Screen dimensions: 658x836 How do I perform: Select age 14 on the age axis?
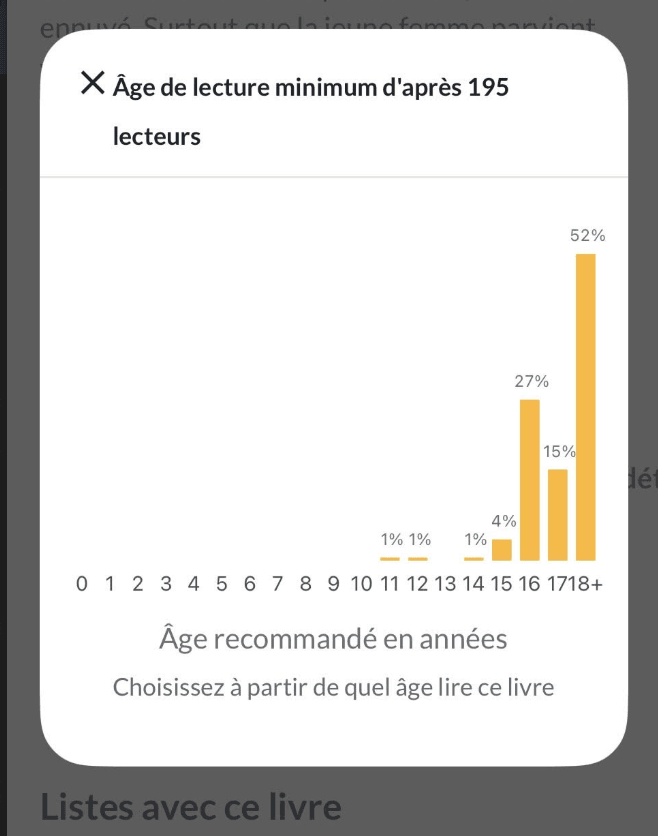473,584
